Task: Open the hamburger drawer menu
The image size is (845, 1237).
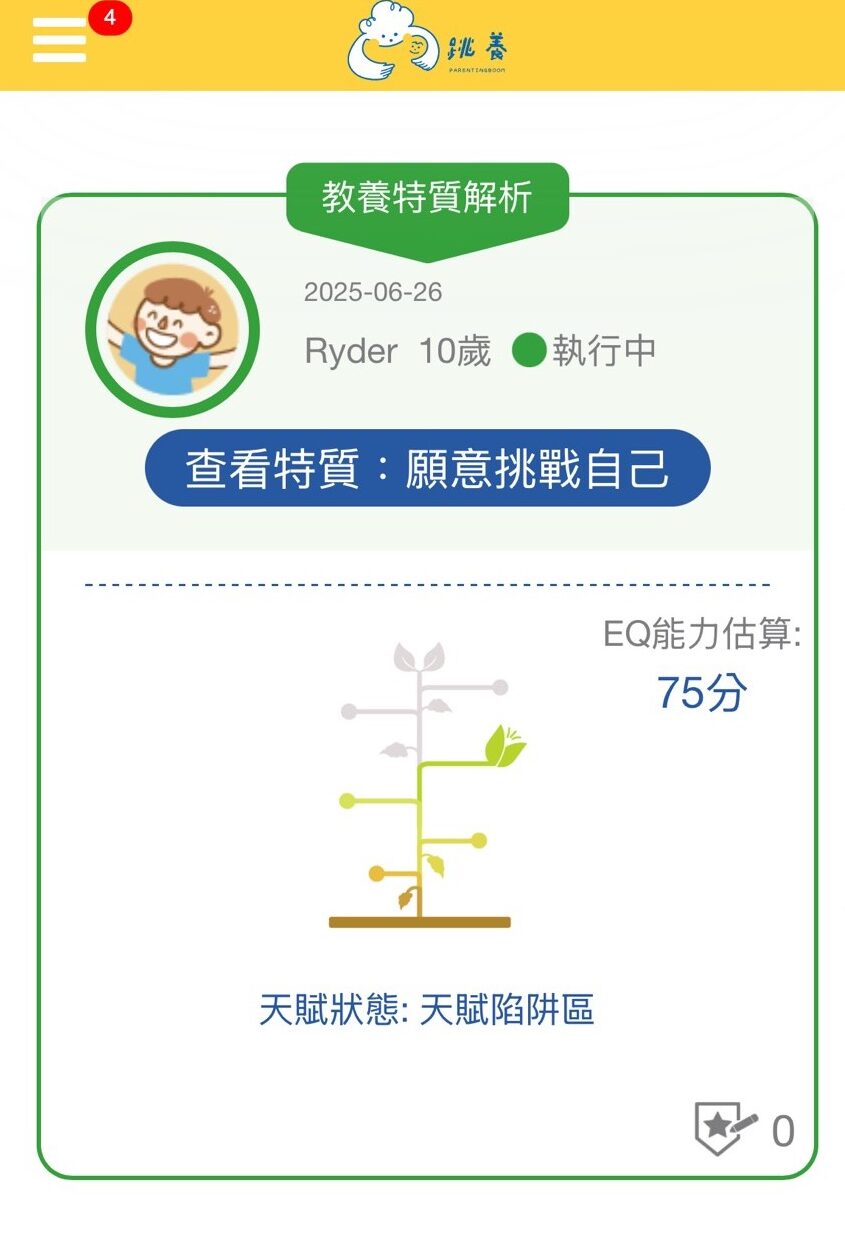Action: coord(59,42)
